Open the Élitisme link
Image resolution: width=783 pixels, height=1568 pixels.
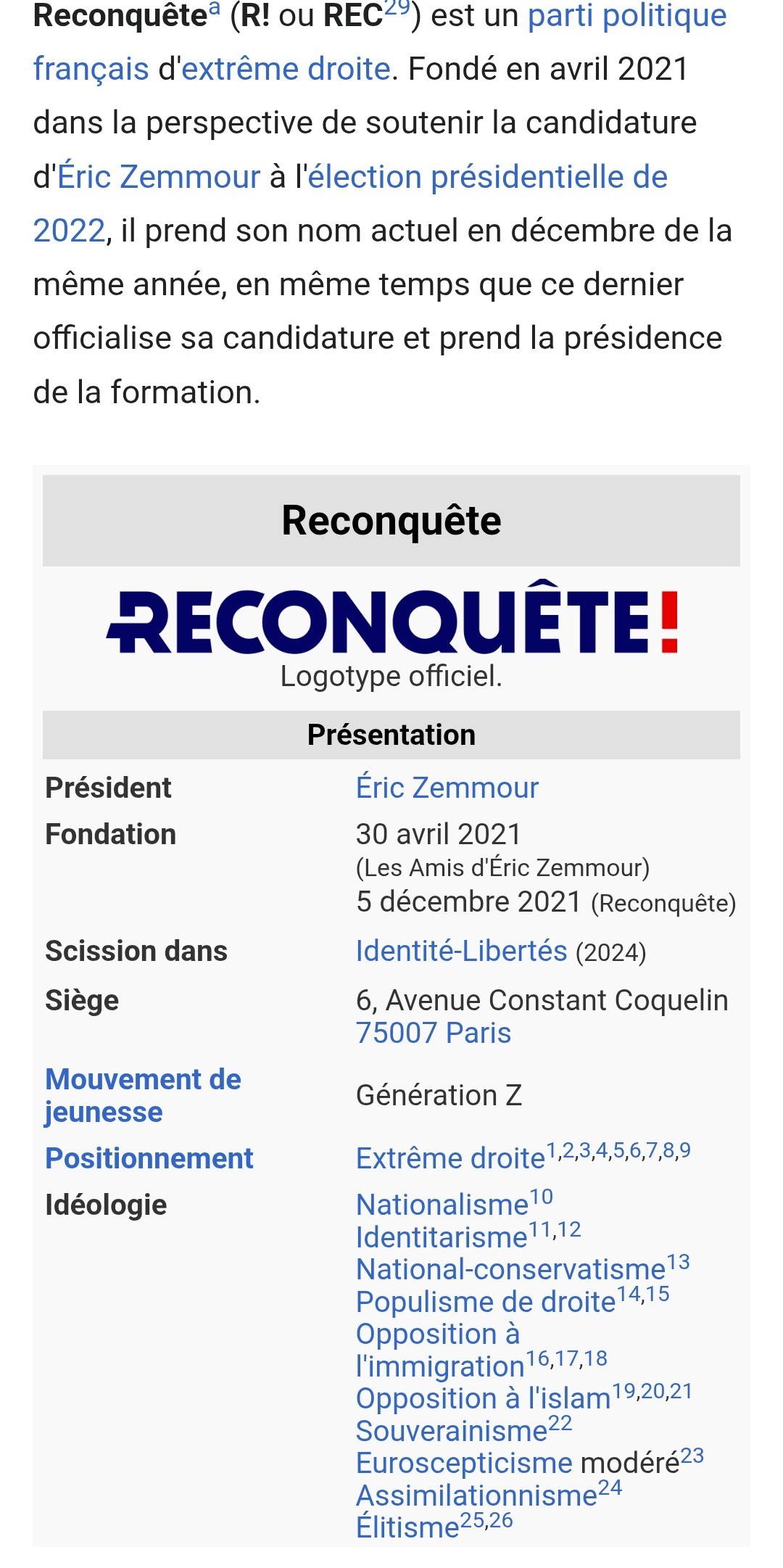click(407, 1528)
